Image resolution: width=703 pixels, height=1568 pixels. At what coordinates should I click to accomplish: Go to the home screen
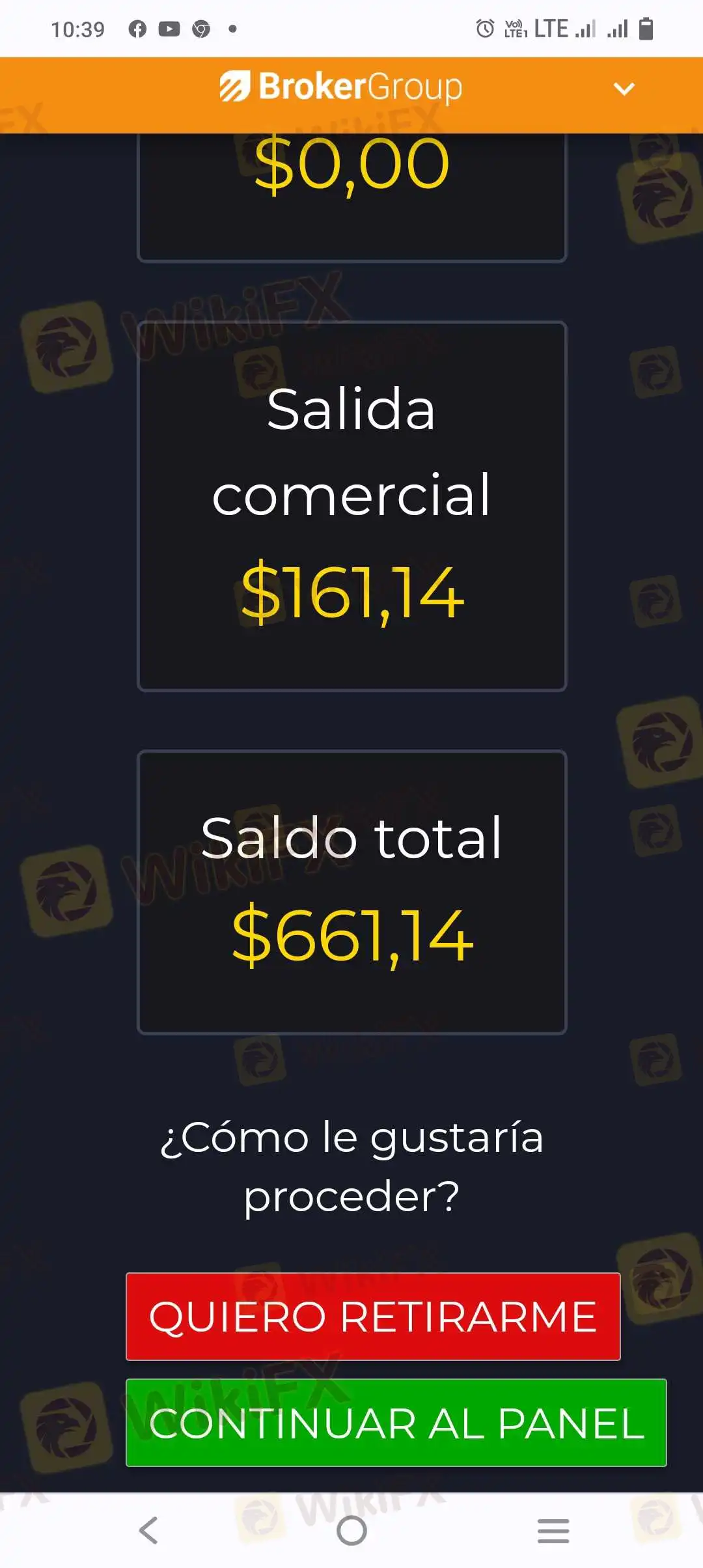(351, 1530)
